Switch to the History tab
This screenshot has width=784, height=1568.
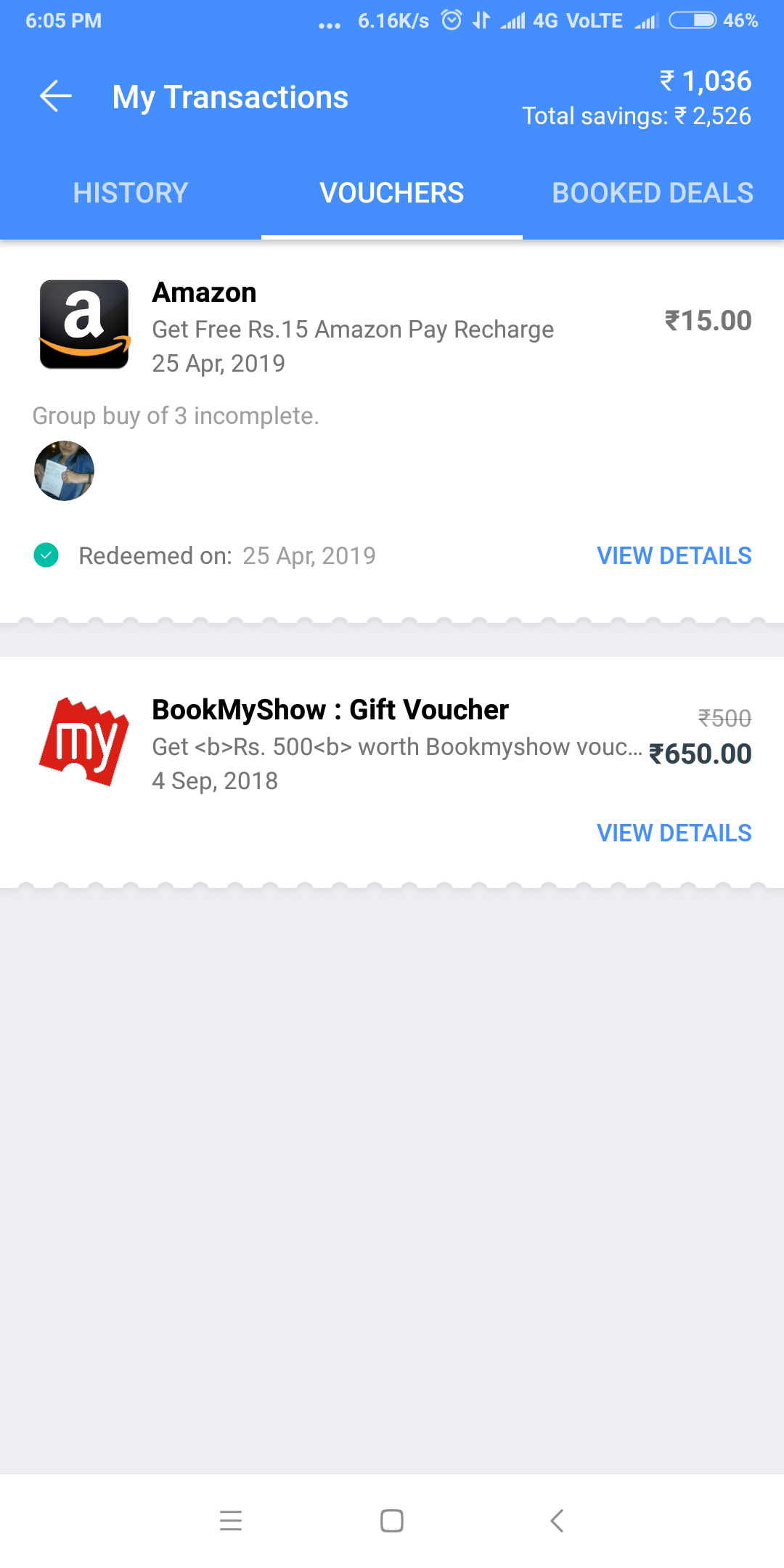(x=131, y=193)
